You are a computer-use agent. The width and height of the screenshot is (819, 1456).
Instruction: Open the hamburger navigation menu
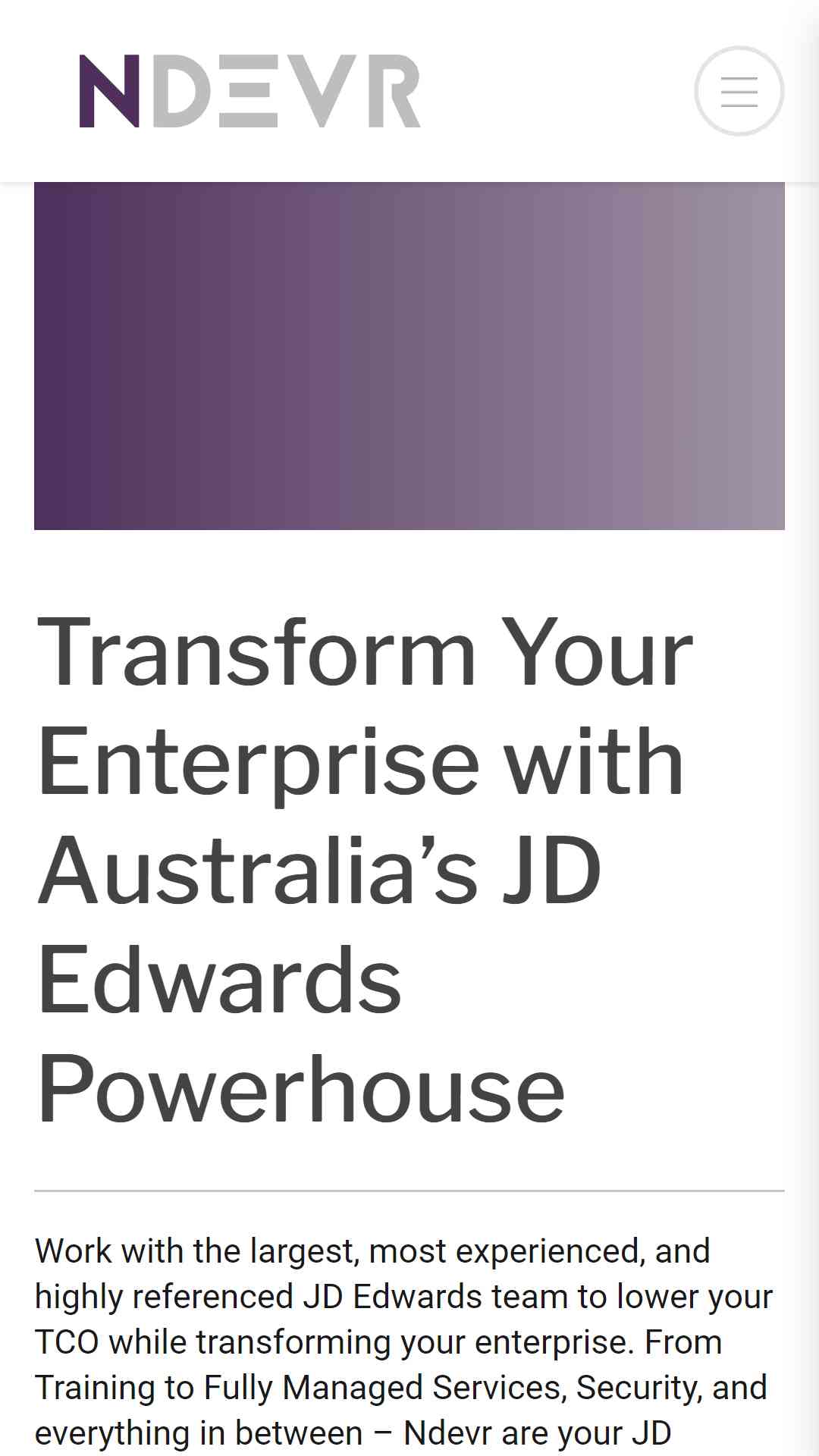739,91
